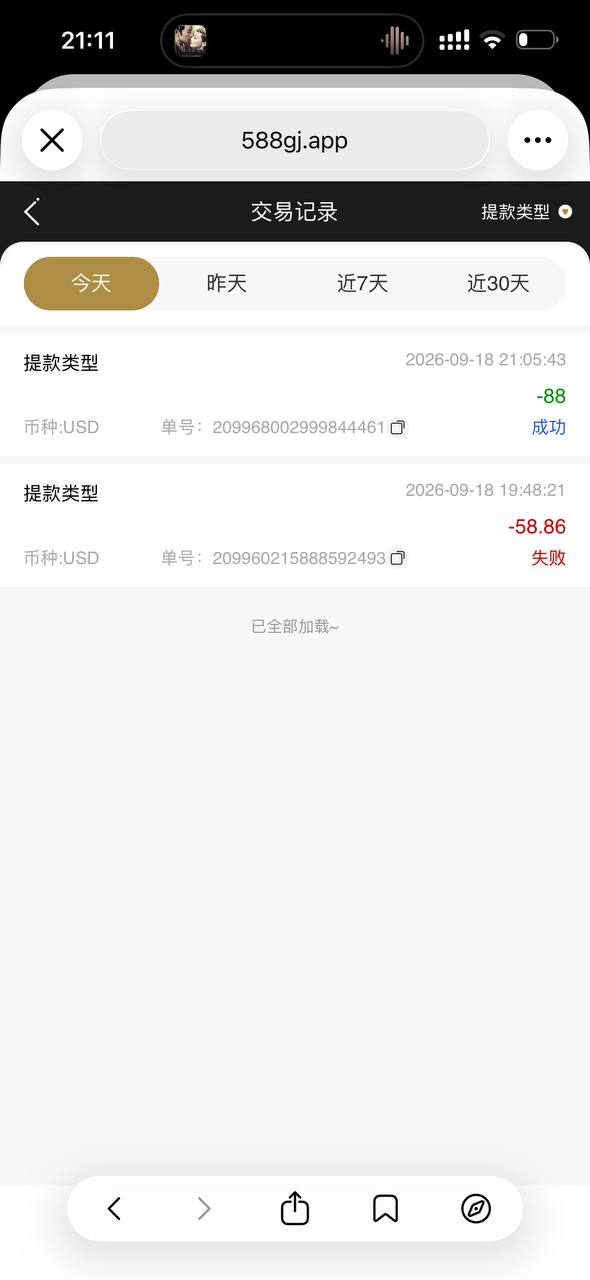Show records for 近7天
This screenshot has height=1280, width=590.
click(x=362, y=284)
